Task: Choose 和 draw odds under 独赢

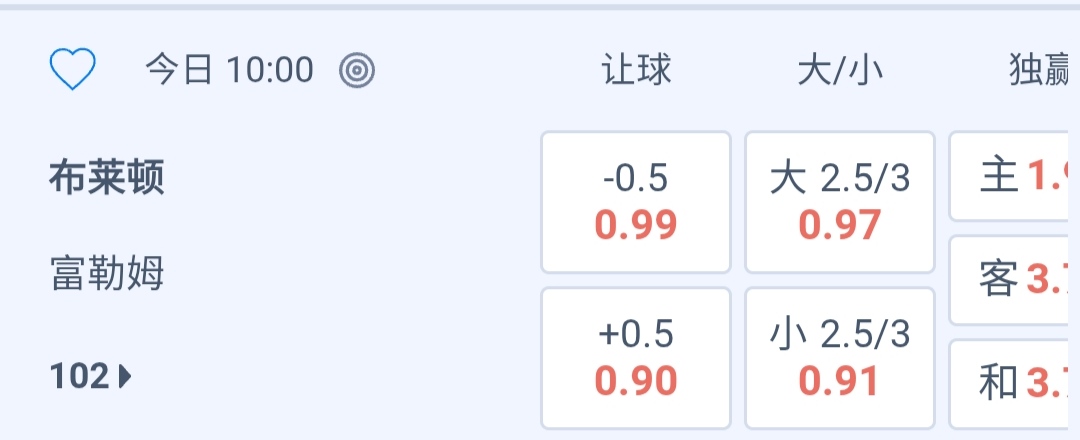Action: point(1012,383)
